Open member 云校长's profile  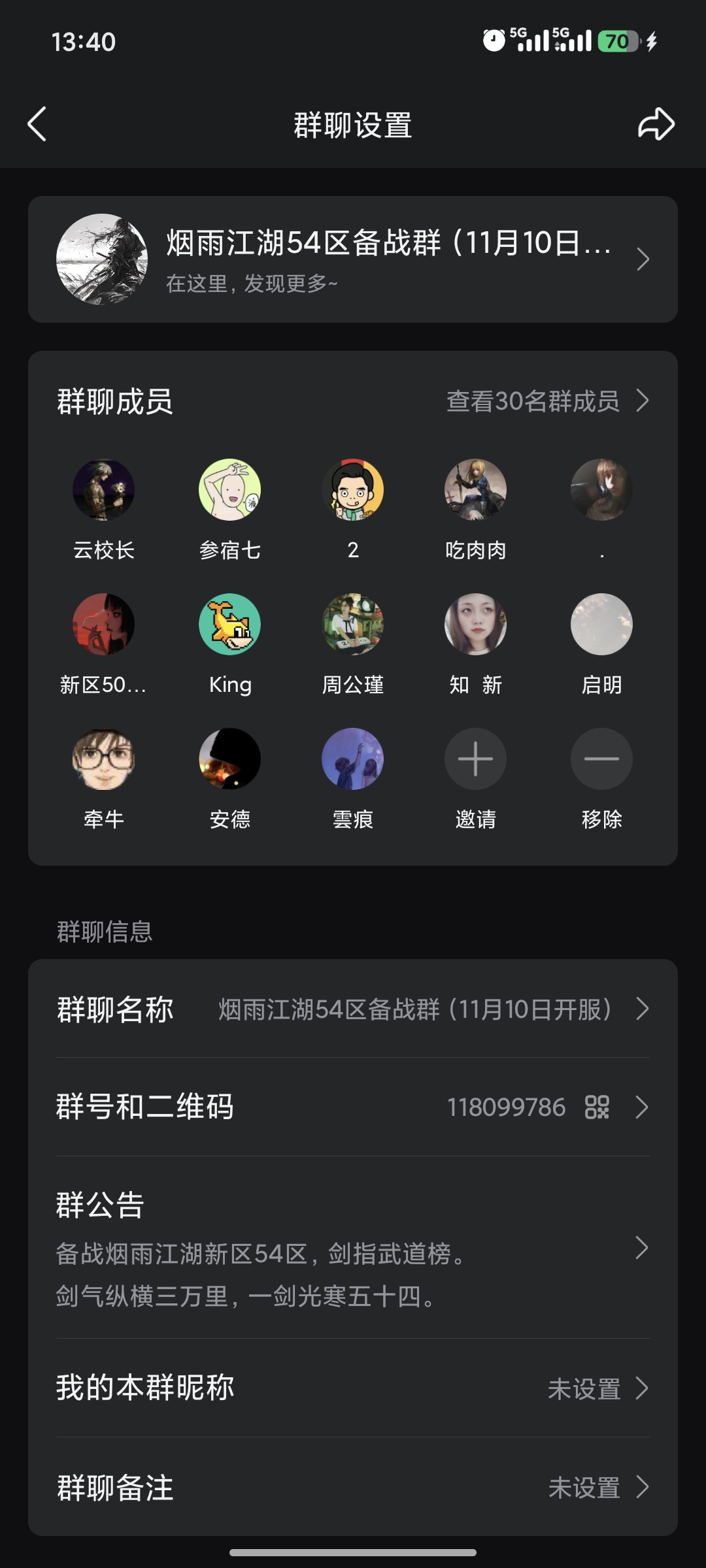click(x=103, y=490)
